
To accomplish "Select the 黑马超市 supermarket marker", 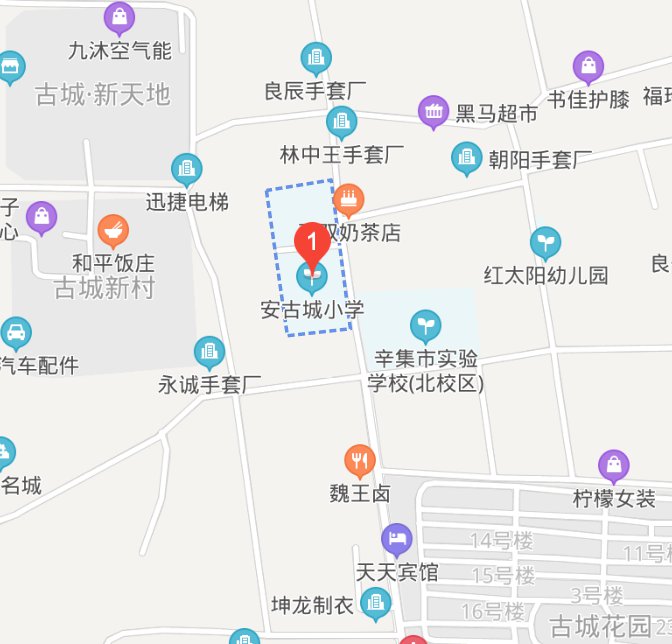I will click(434, 113).
